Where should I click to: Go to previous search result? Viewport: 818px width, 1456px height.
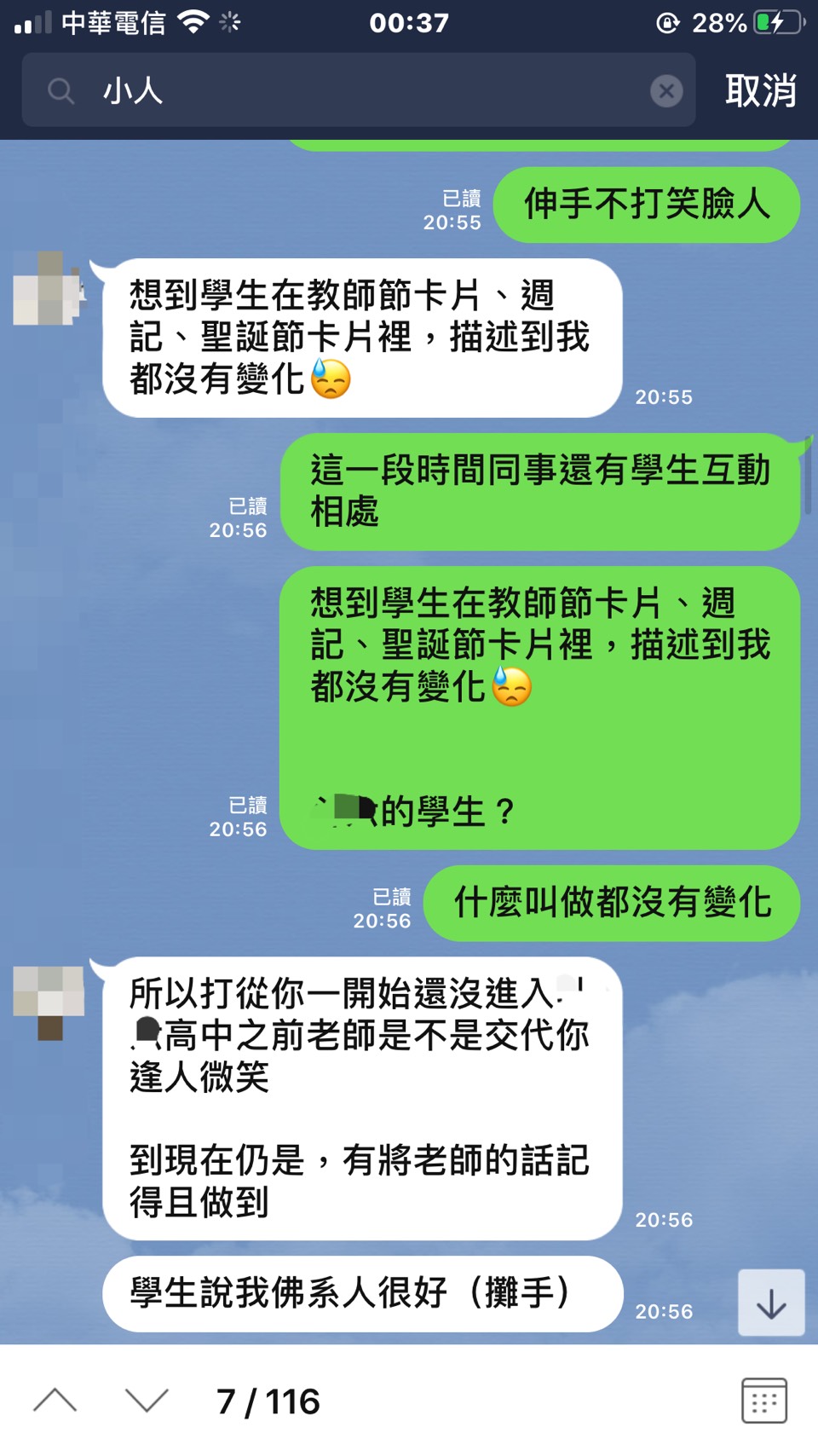click(x=55, y=1401)
